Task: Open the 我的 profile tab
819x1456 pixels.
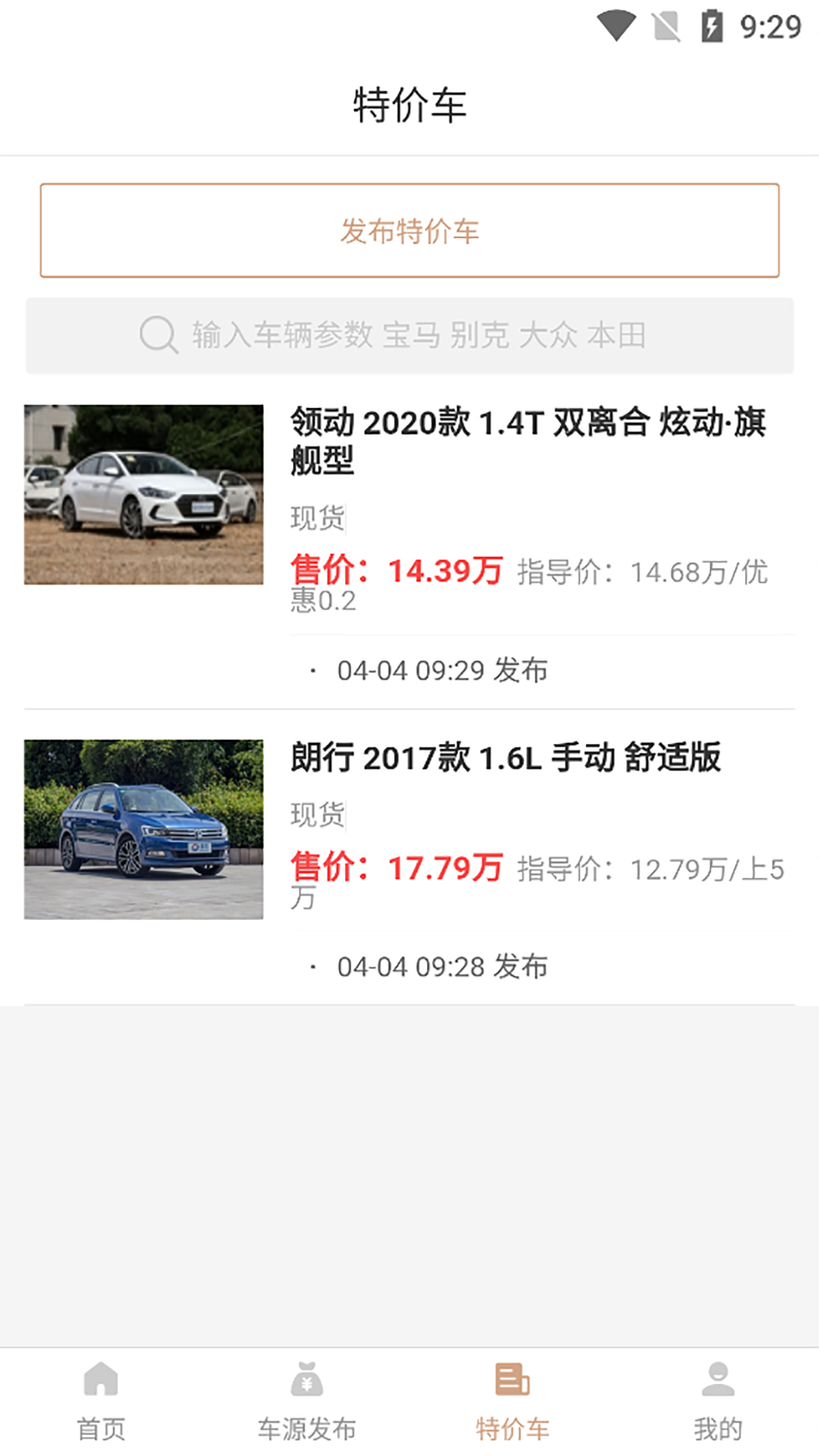Action: point(717,1401)
